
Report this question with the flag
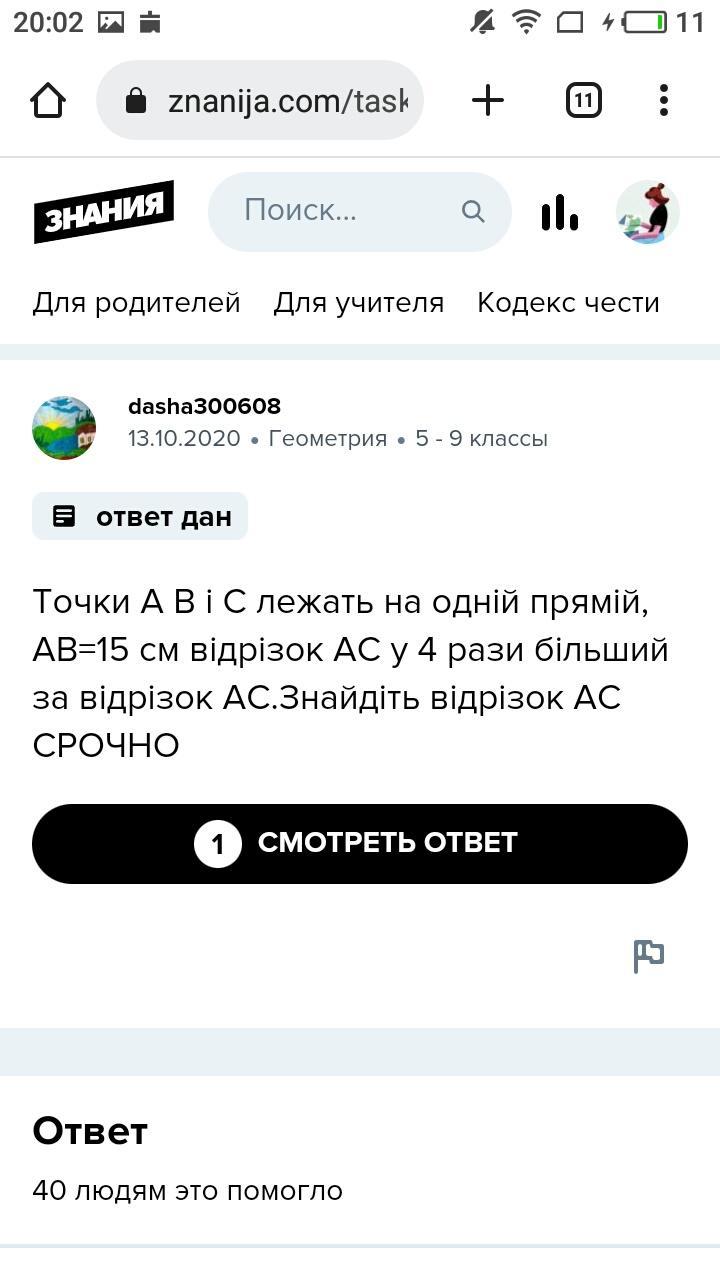coord(648,956)
